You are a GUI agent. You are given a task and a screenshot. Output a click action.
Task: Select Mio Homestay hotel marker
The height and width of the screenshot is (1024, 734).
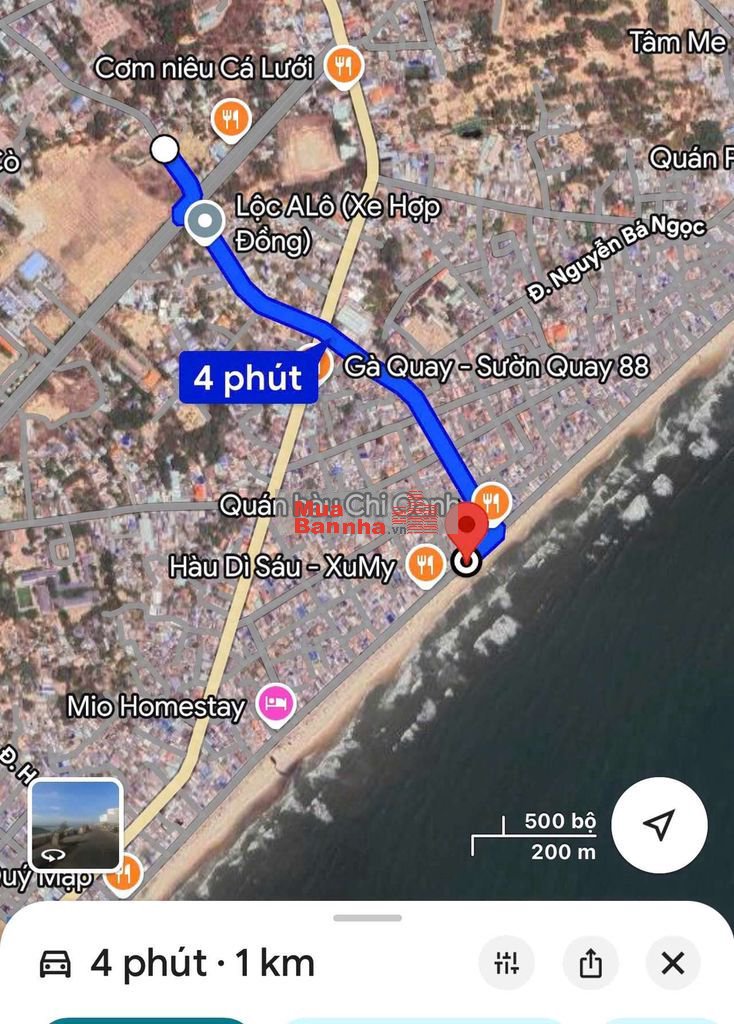(276, 705)
